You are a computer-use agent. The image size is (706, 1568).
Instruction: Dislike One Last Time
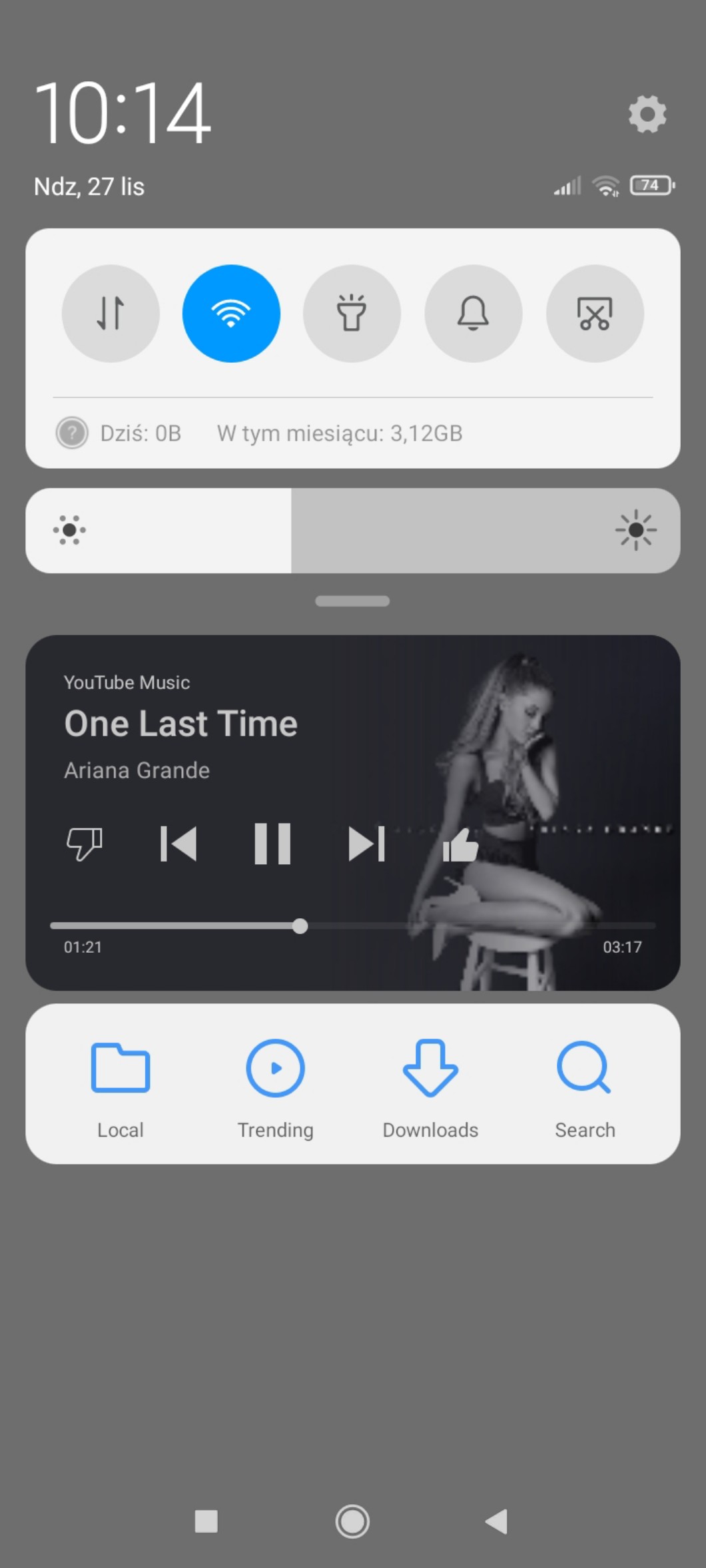pyautogui.click(x=85, y=844)
